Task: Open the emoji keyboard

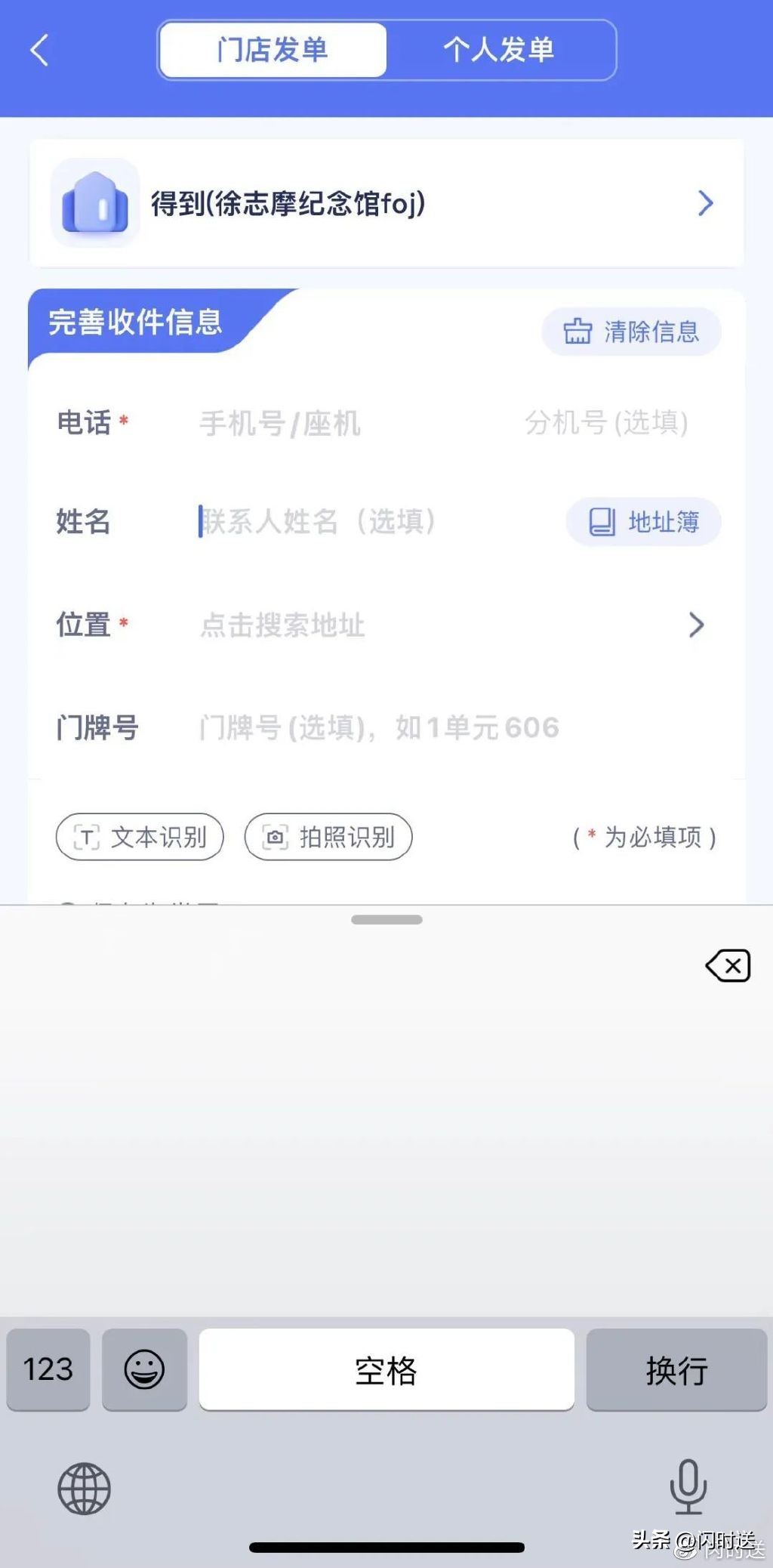Action: (x=144, y=1369)
